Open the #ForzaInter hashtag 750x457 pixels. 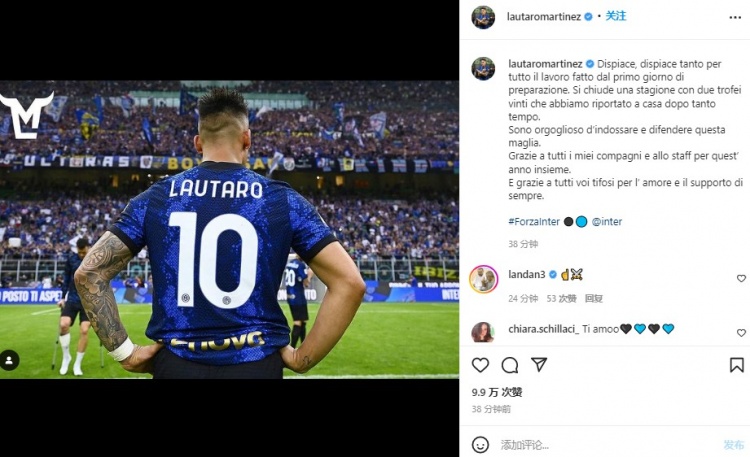coord(533,221)
